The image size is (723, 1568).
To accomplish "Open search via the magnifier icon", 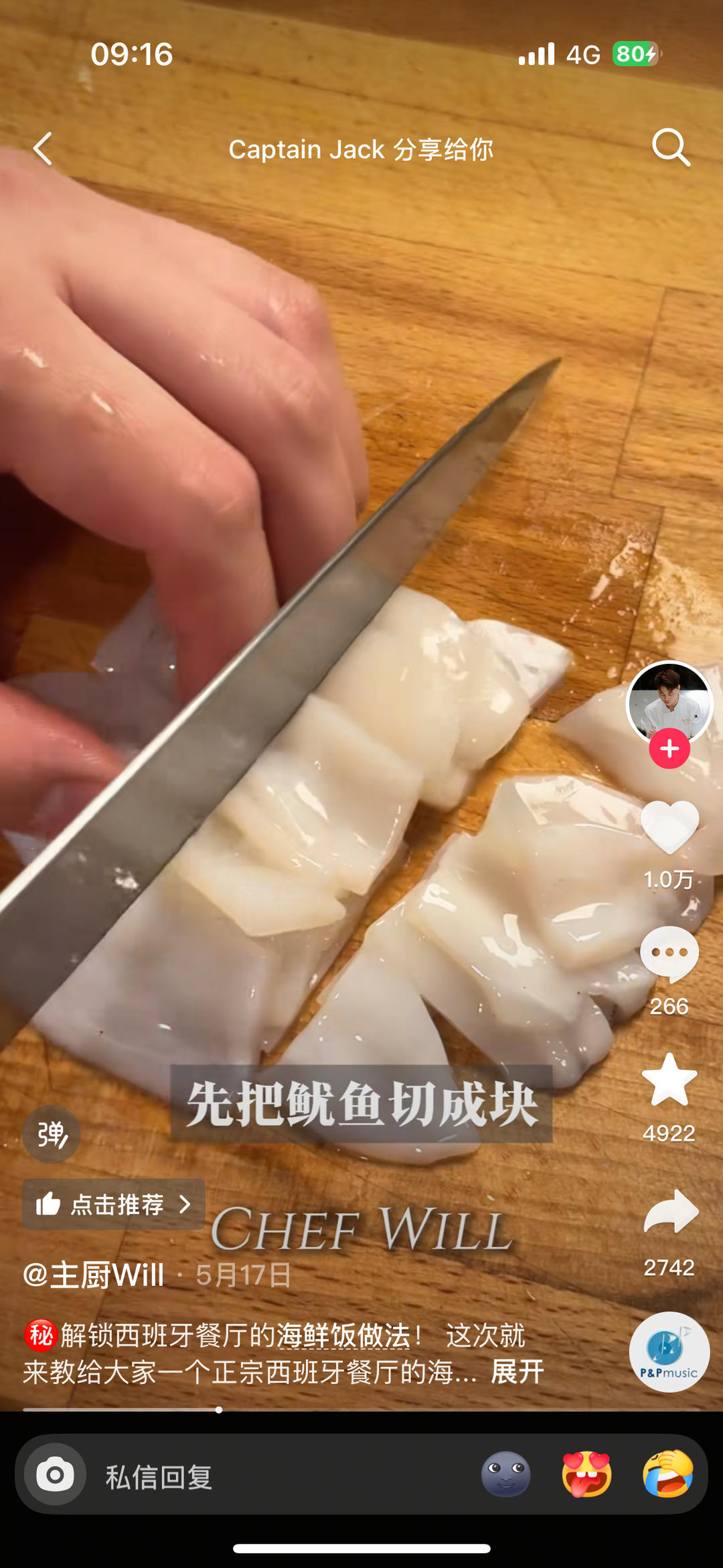I will pos(671,147).
